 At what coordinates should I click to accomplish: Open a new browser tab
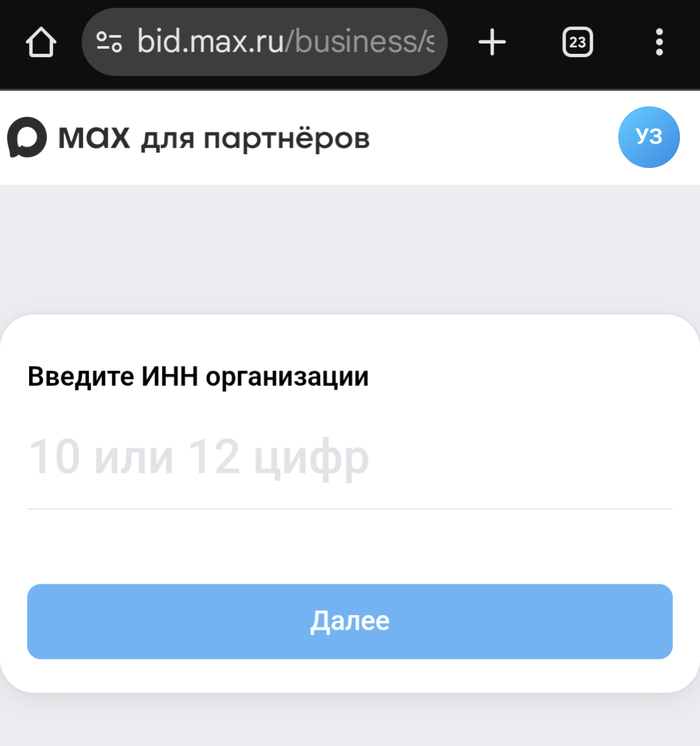492,42
